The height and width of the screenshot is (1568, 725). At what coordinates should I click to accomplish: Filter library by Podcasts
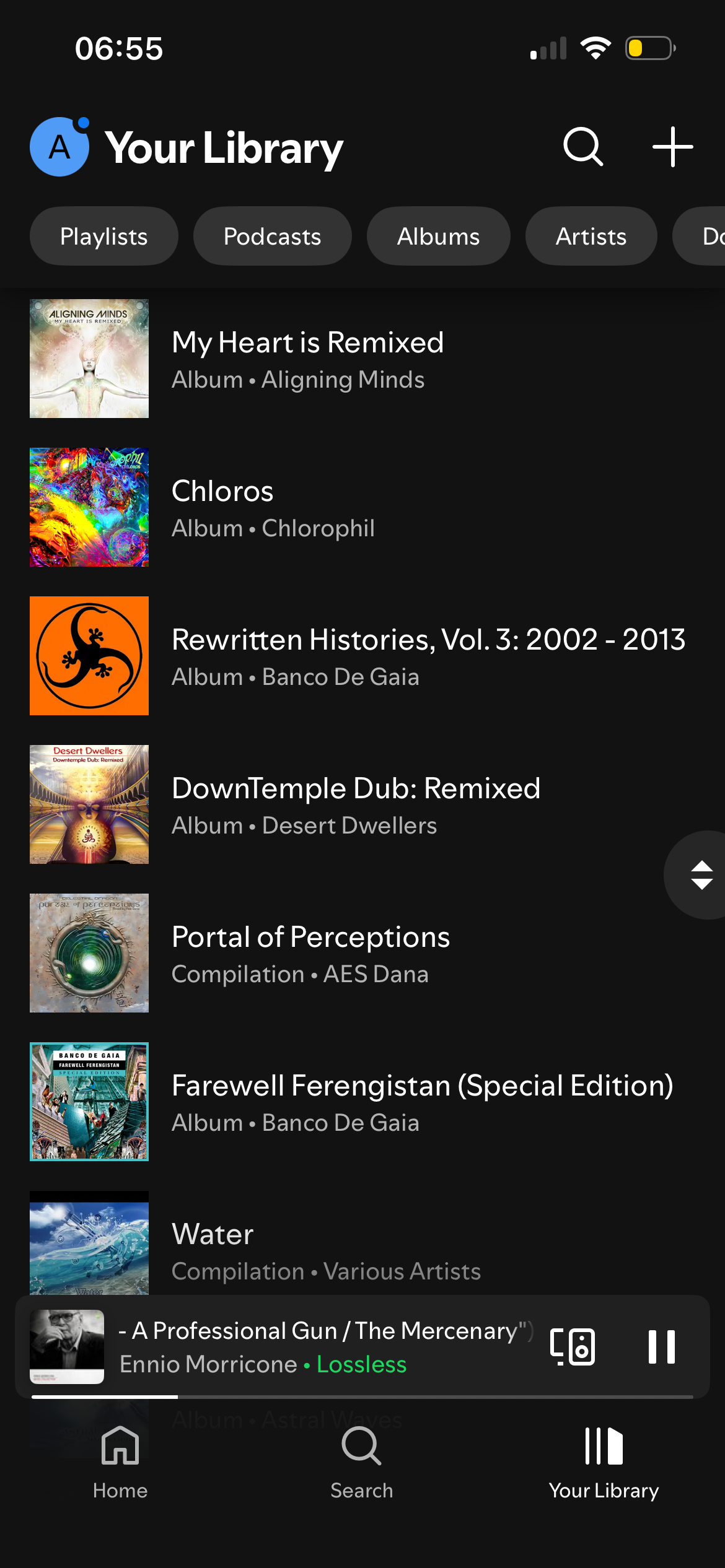(272, 237)
